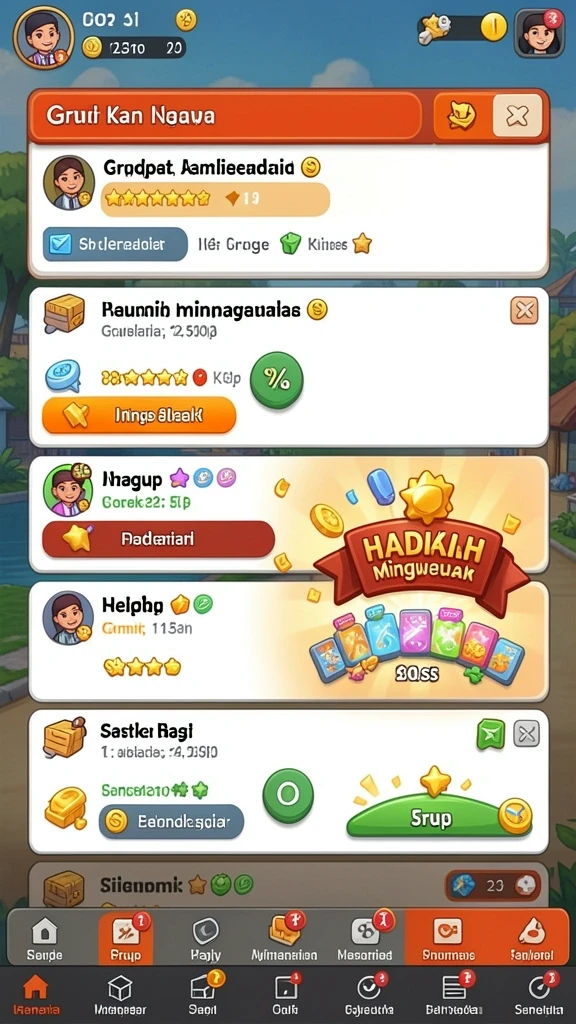Tap the red Padaeniarl button
Image resolution: width=576 pixels, height=1024 pixels.
point(158,539)
